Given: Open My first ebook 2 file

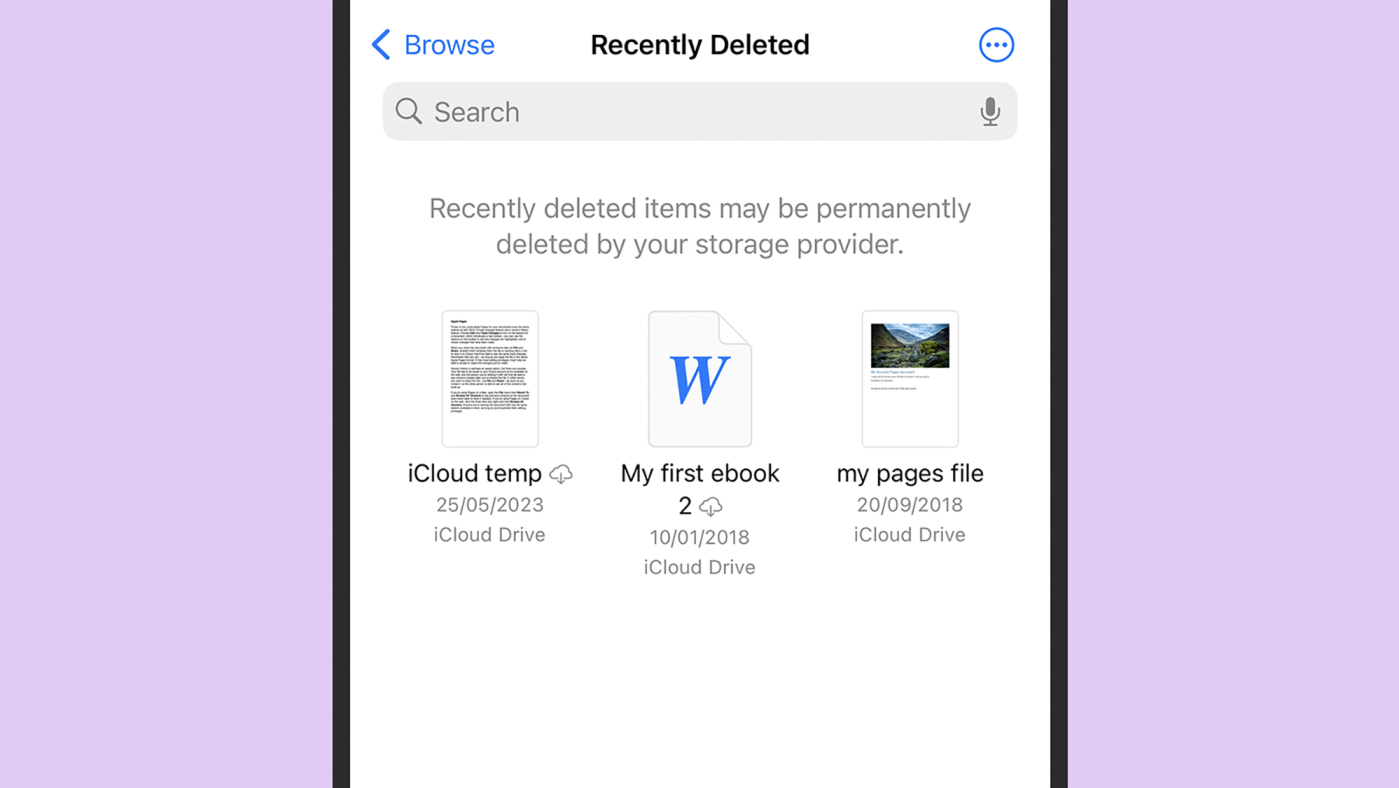Looking at the screenshot, I should tap(700, 379).
